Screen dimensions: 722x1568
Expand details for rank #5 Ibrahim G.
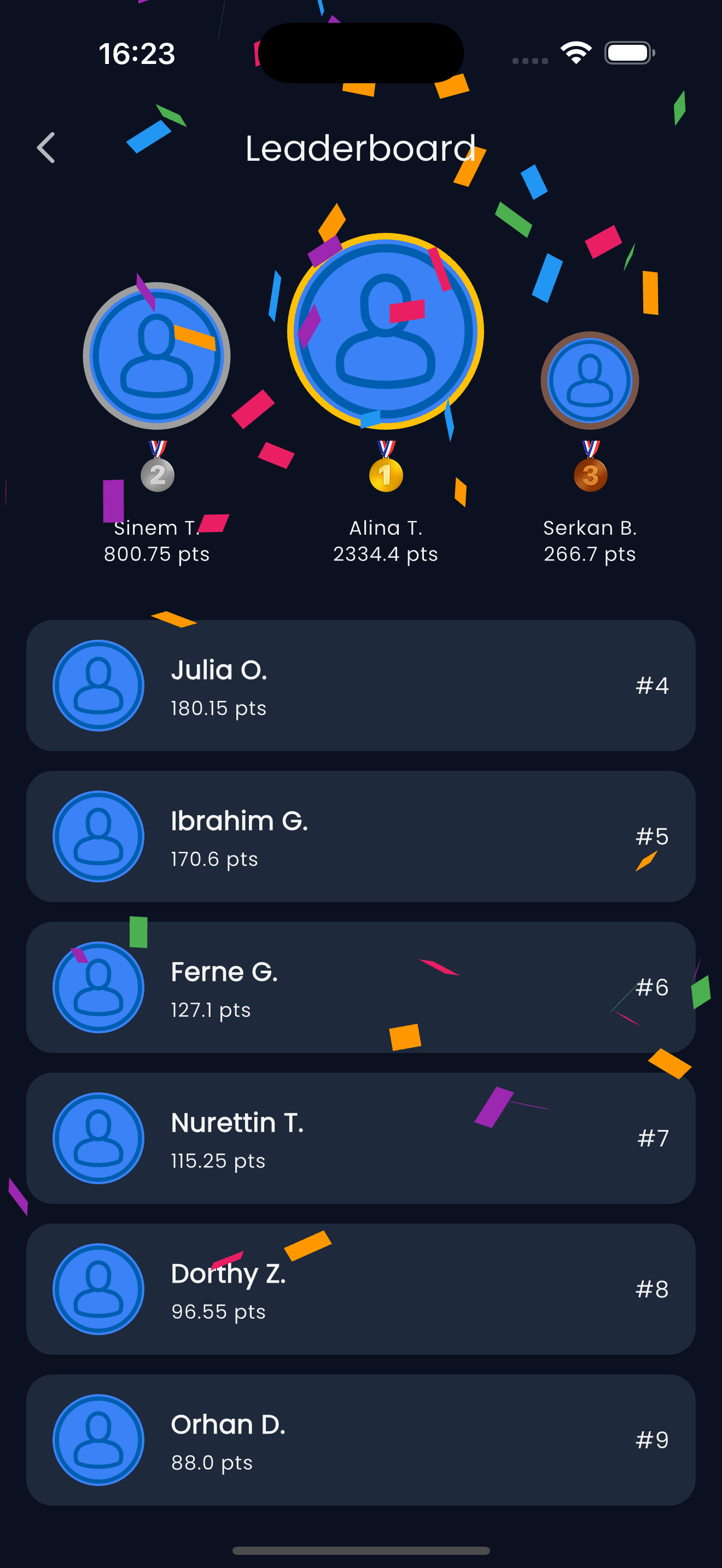pos(361,836)
